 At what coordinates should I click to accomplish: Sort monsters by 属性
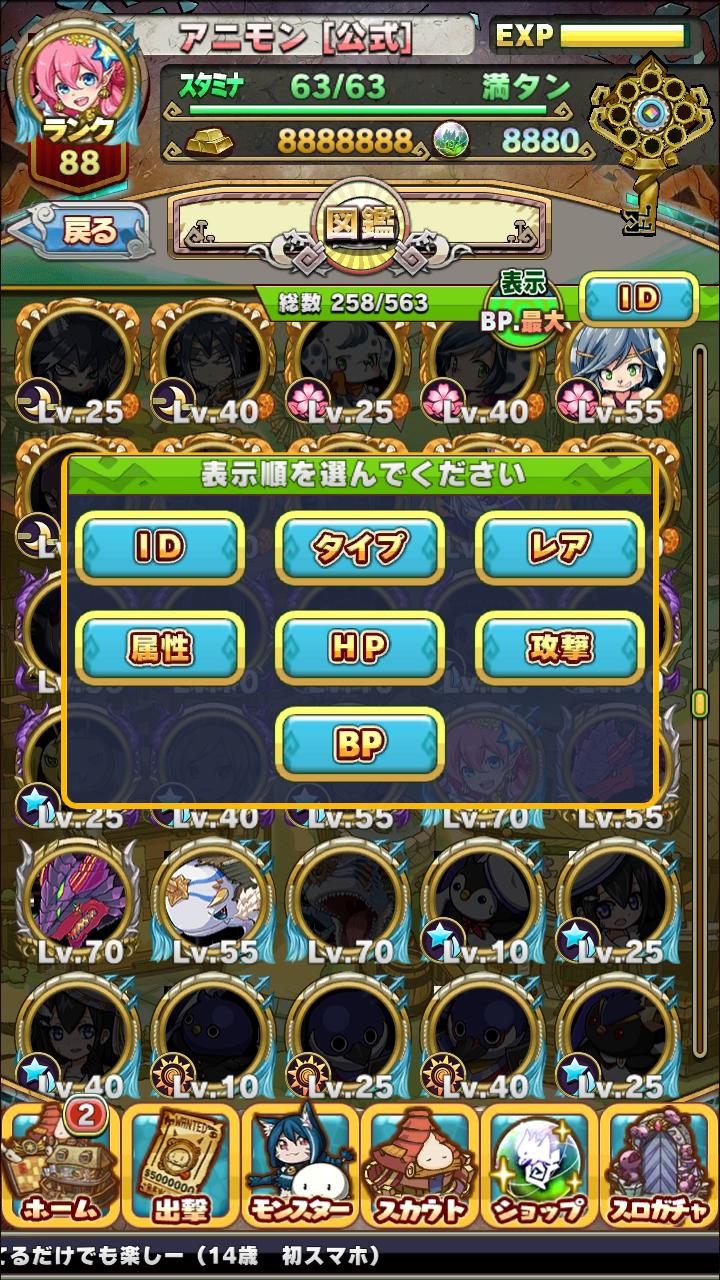coord(160,647)
